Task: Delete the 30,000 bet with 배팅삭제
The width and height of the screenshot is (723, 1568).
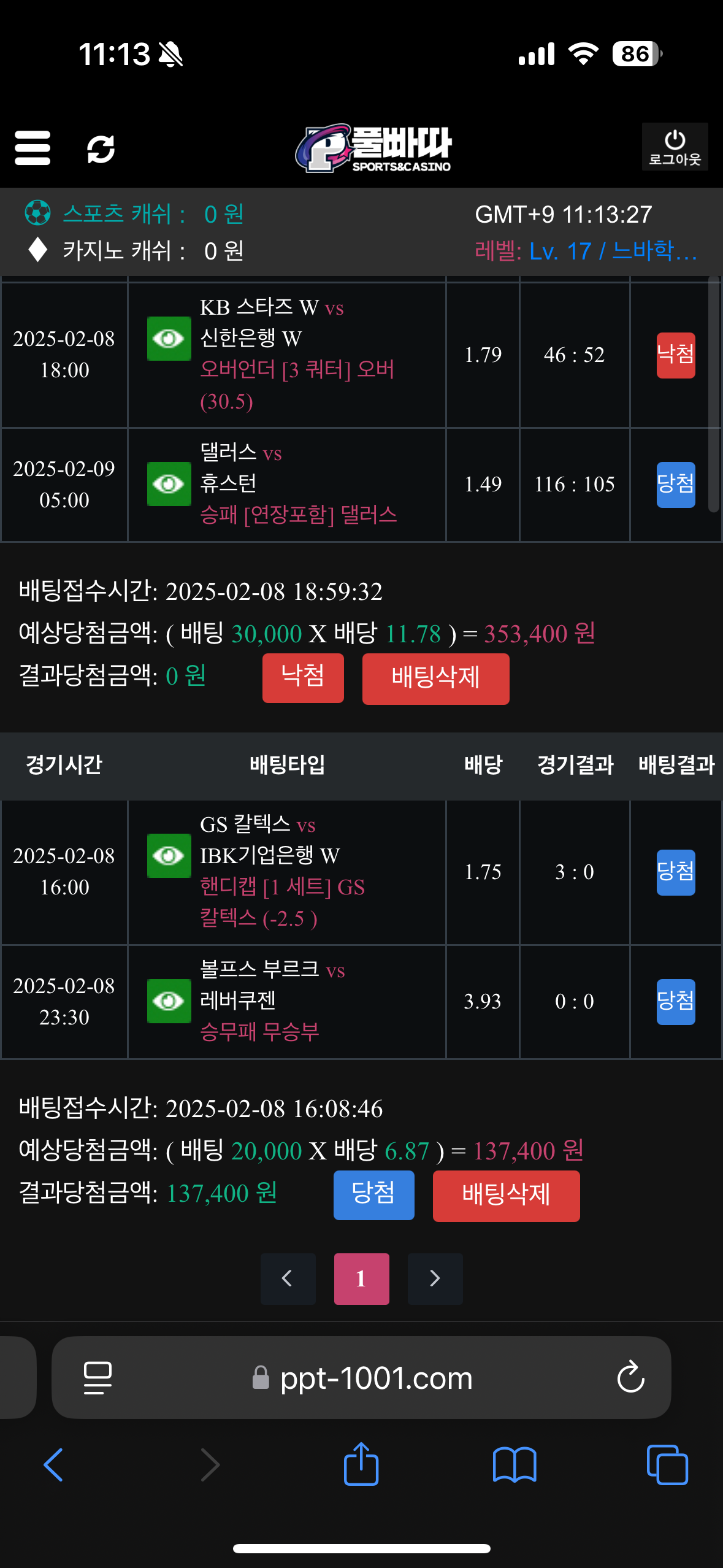Action: tap(435, 678)
